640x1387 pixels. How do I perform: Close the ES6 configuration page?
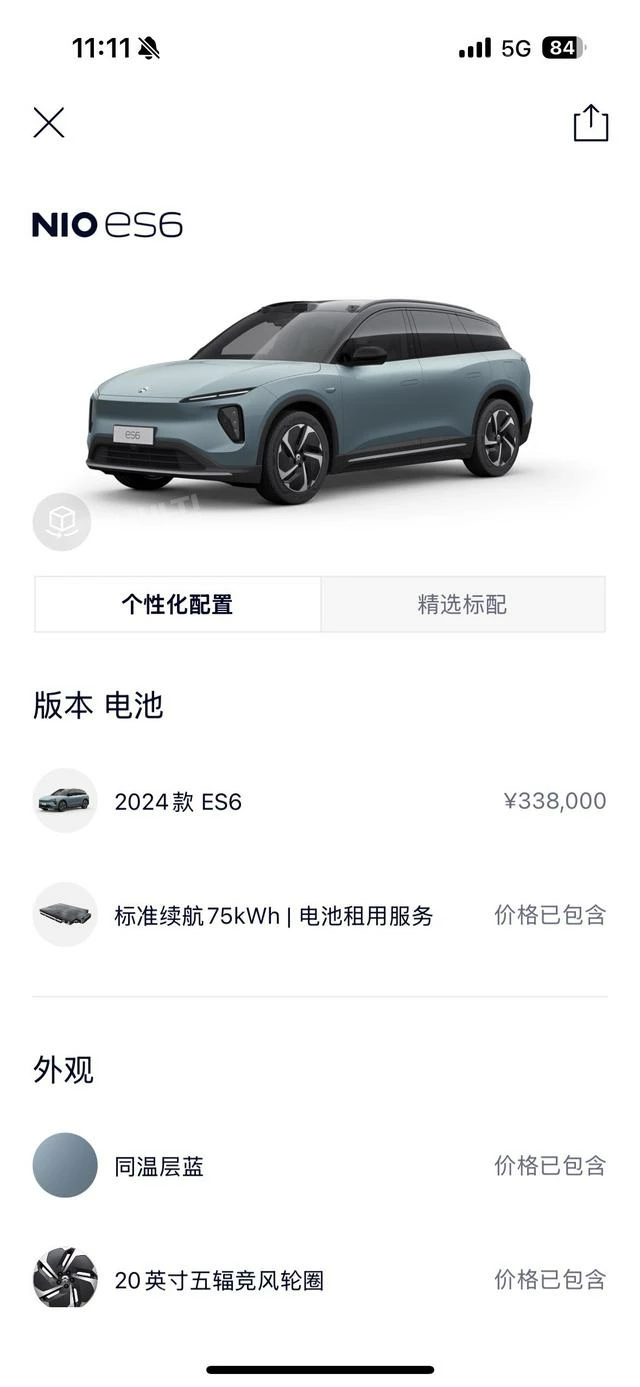pos(49,123)
